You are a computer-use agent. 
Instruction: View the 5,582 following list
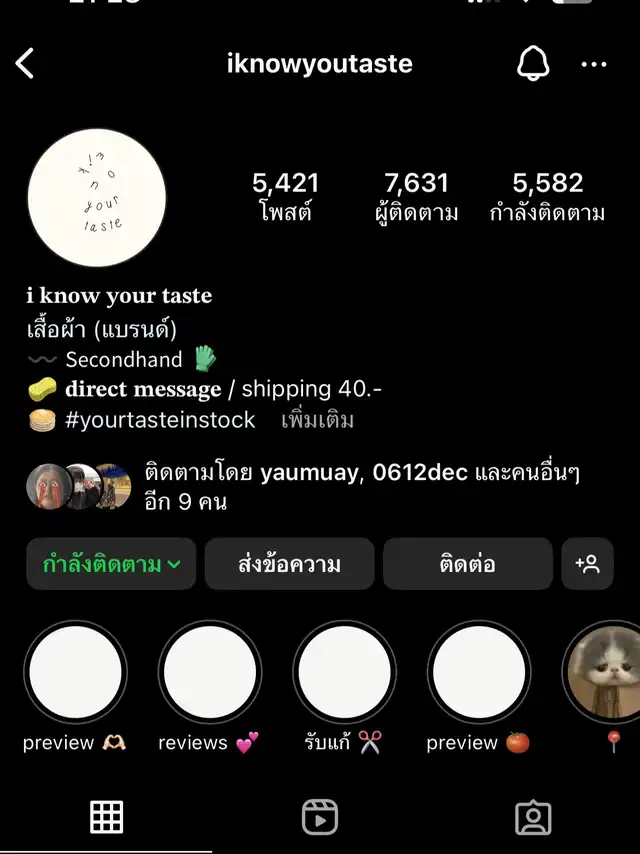(547, 196)
